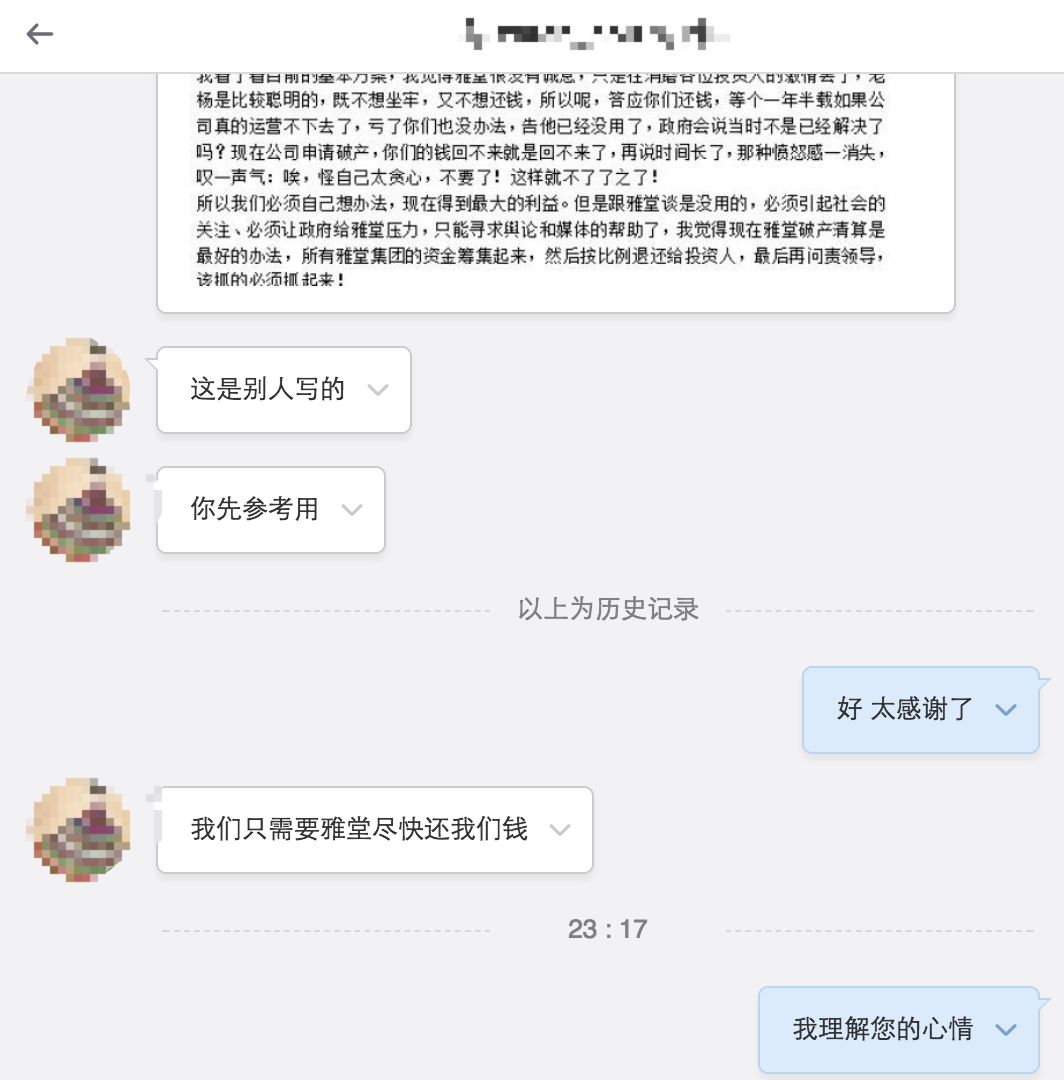Open options chevron on 好 太感谢了
The height and width of the screenshot is (1080, 1064).
[1006, 710]
